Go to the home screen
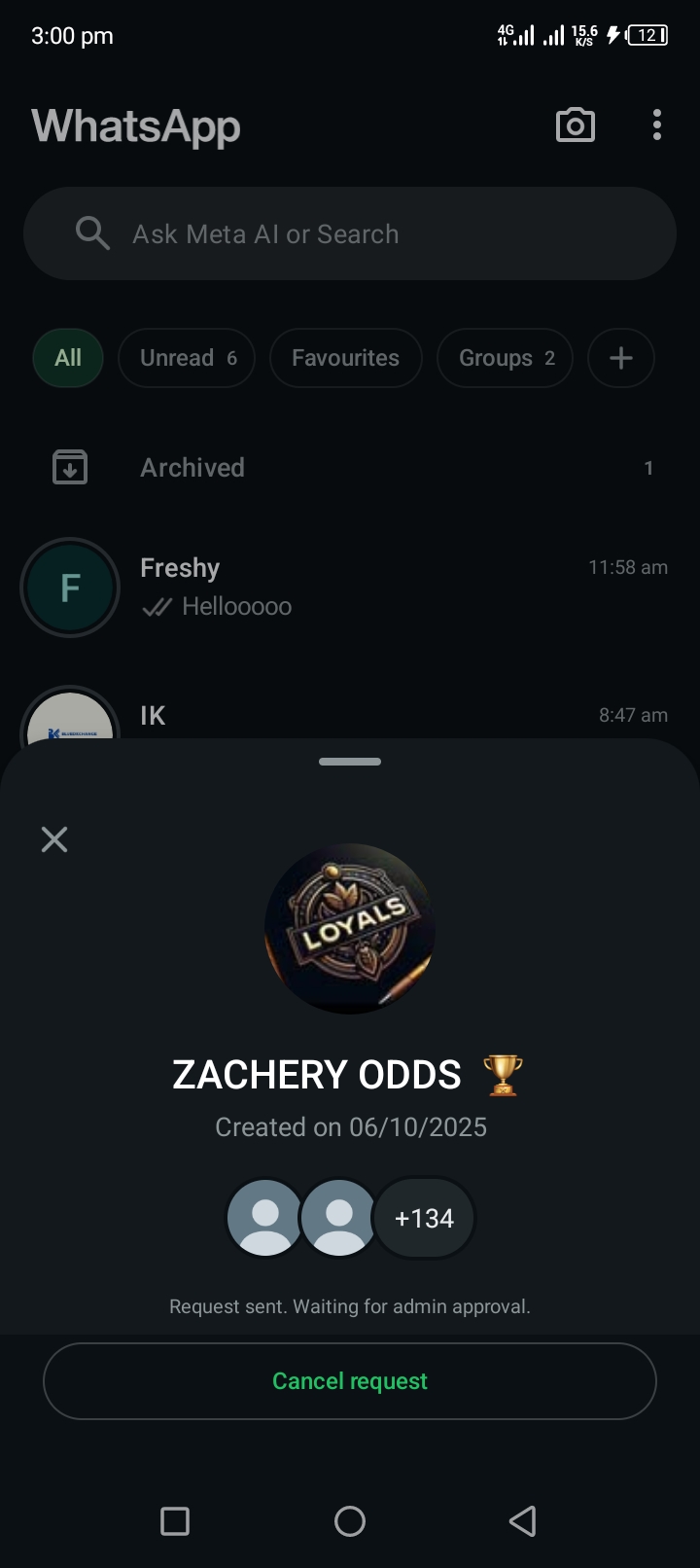The height and width of the screenshot is (1568, 700). tap(350, 1521)
